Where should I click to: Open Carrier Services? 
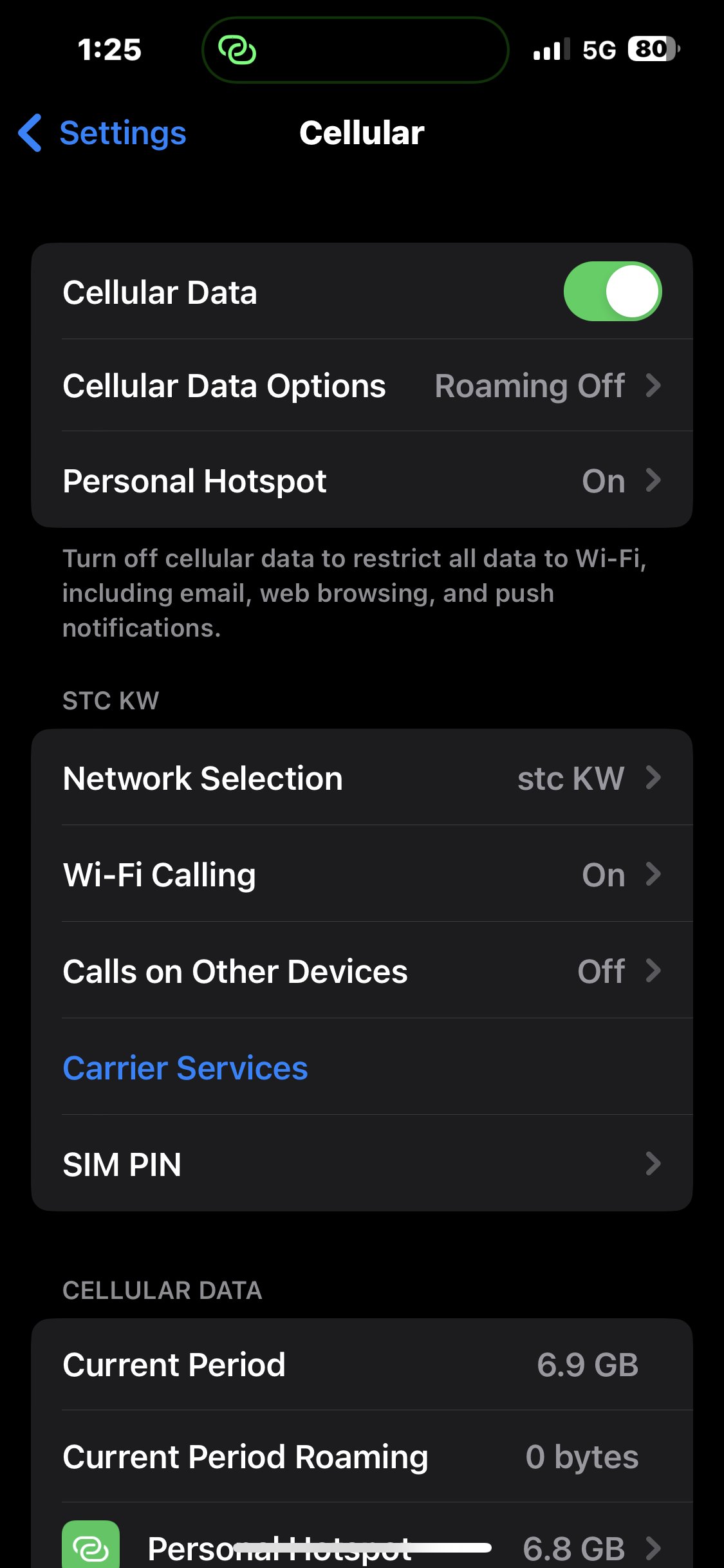[185, 1068]
